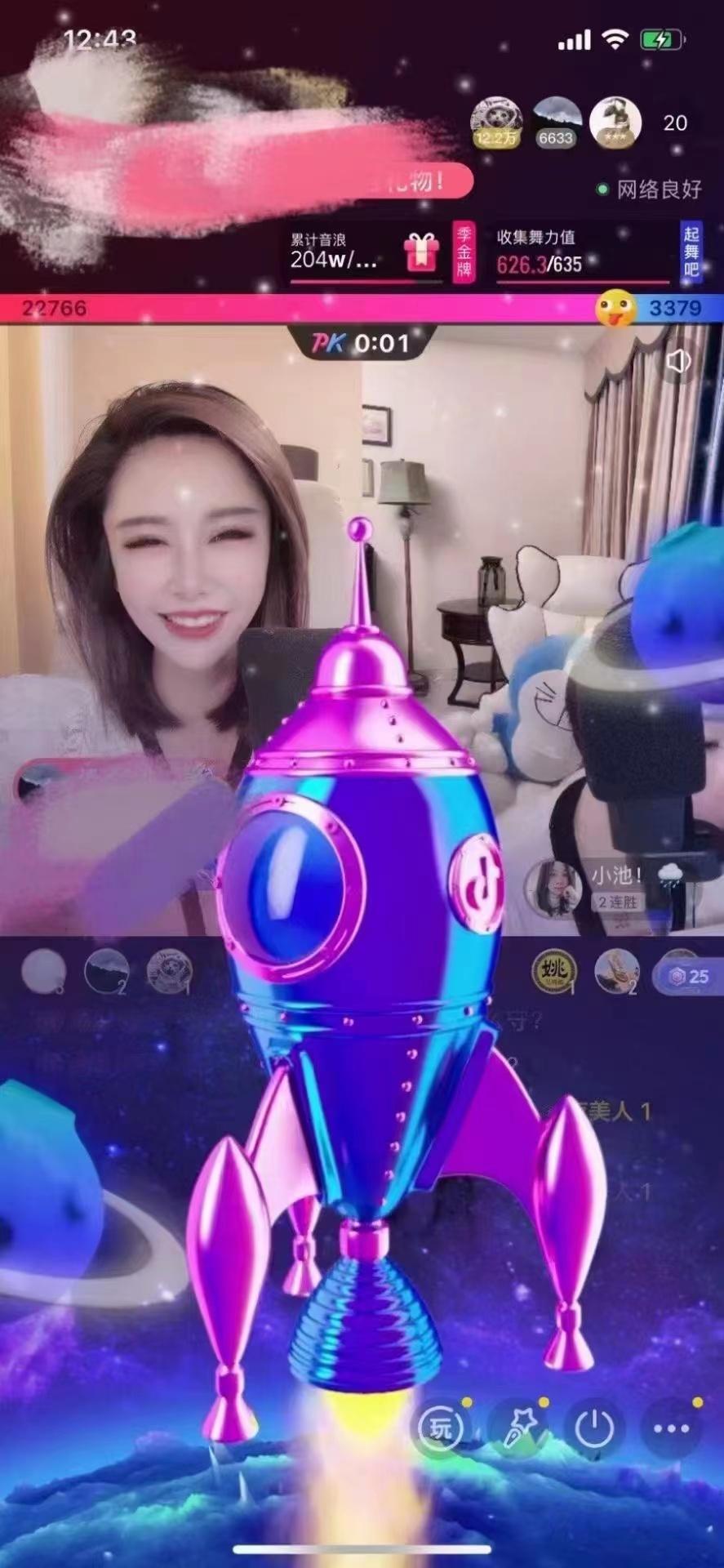724x1568 pixels.
Task: Tap the power button to end stream
Action: click(x=594, y=1428)
